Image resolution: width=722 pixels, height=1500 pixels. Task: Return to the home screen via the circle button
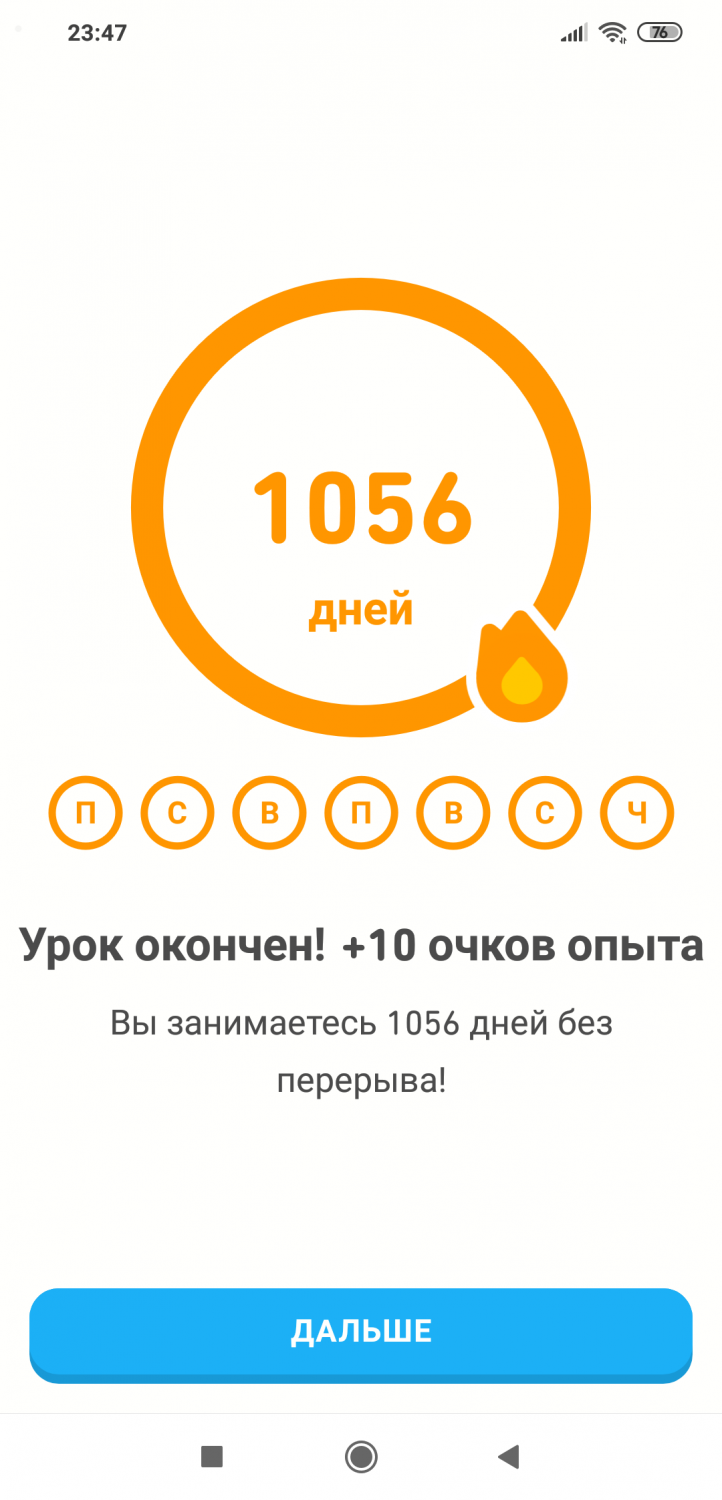click(x=361, y=1457)
